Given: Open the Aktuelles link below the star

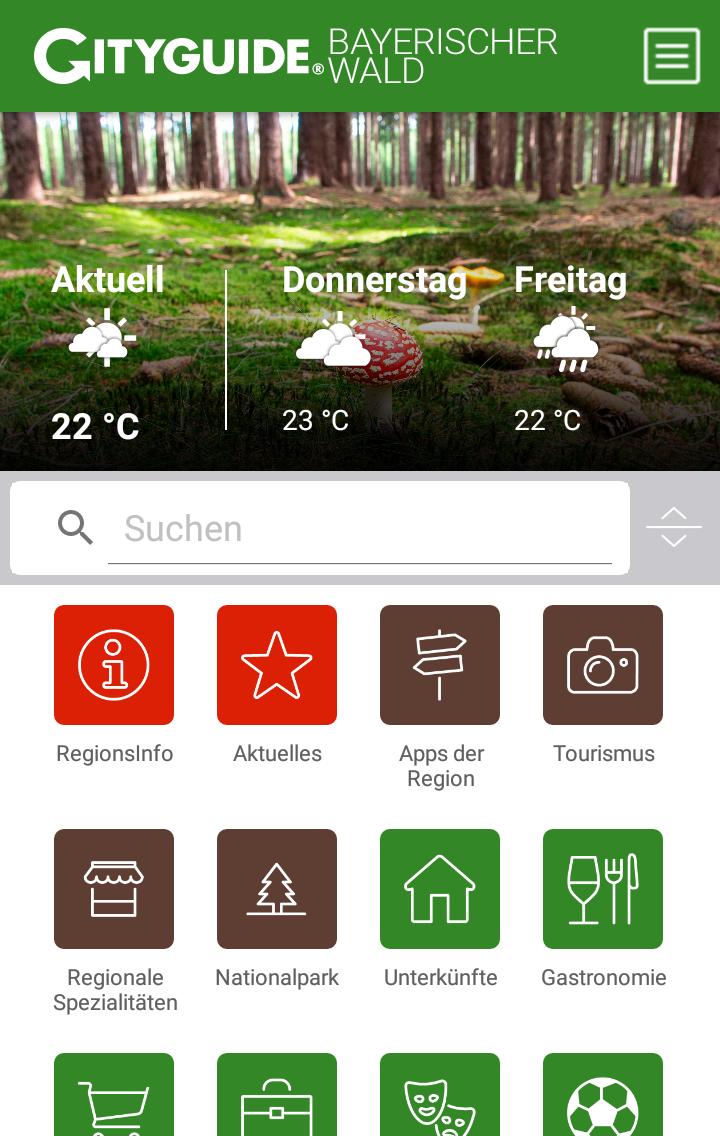Looking at the screenshot, I should pyautogui.click(x=277, y=753).
